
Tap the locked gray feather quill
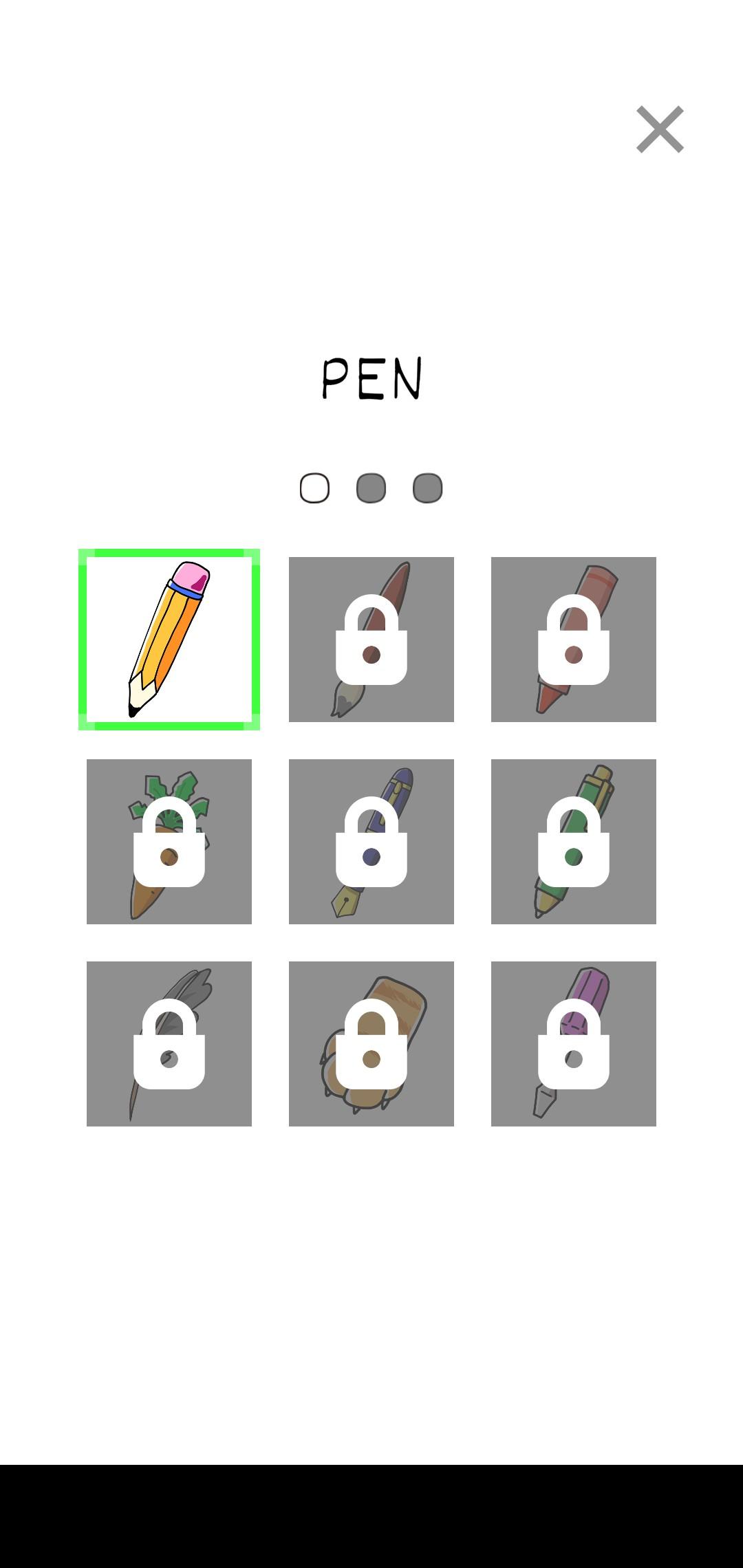pyautogui.click(x=169, y=1044)
